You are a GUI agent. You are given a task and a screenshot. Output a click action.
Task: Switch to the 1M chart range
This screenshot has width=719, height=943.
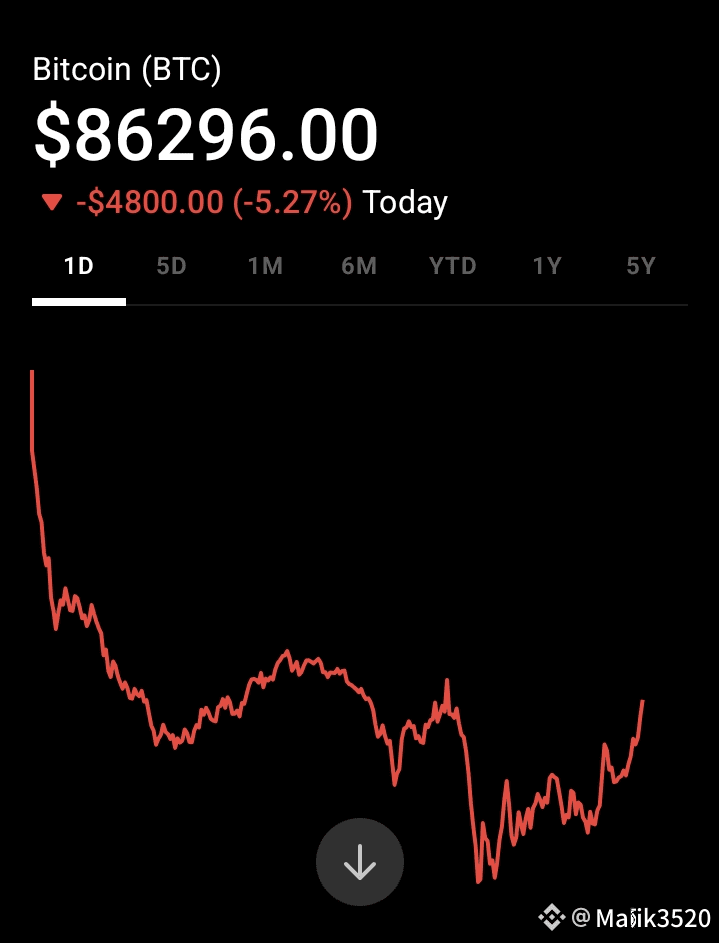(266, 266)
